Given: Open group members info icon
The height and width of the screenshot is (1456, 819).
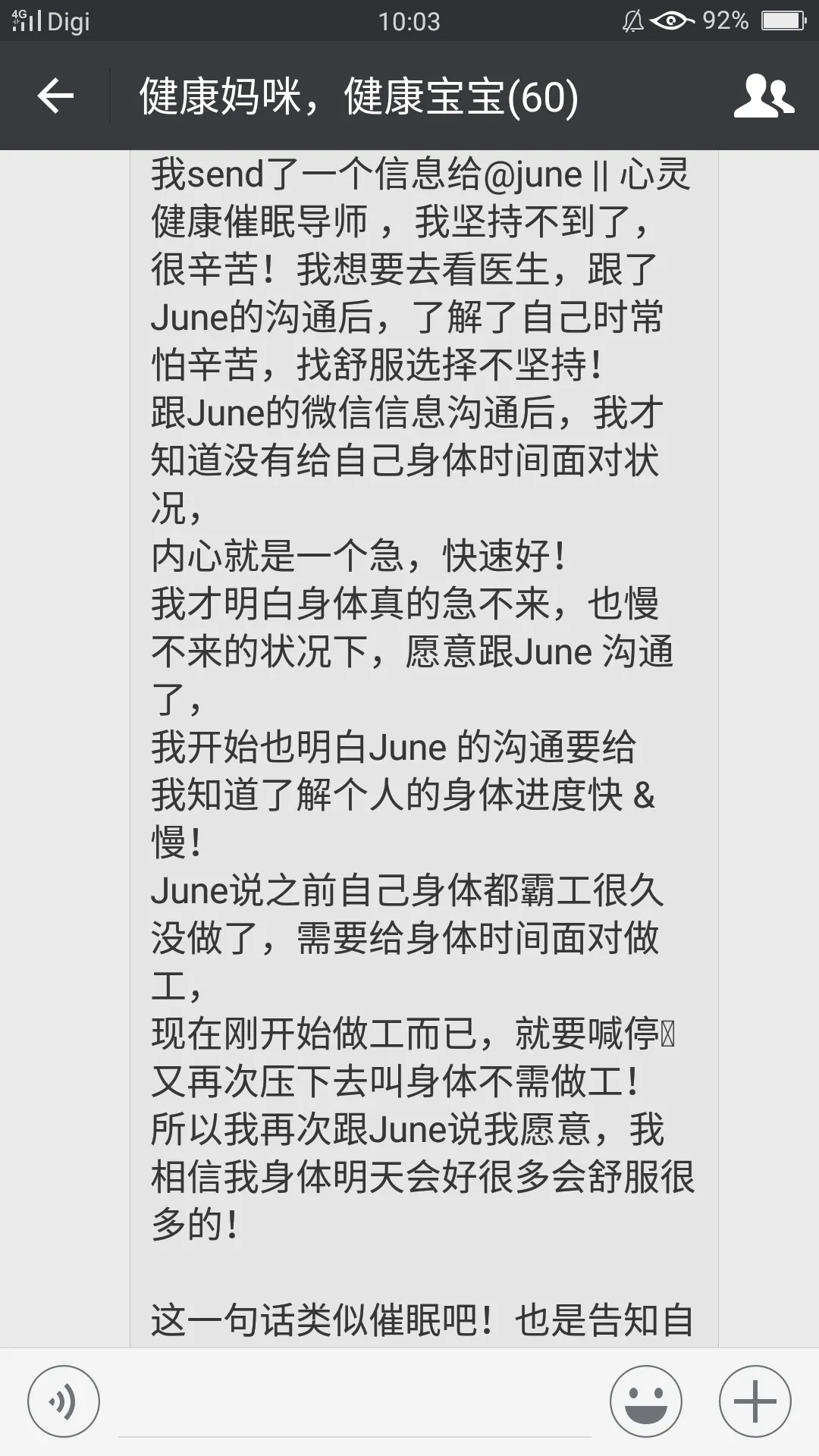Looking at the screenshot, I should coord(763,96).
